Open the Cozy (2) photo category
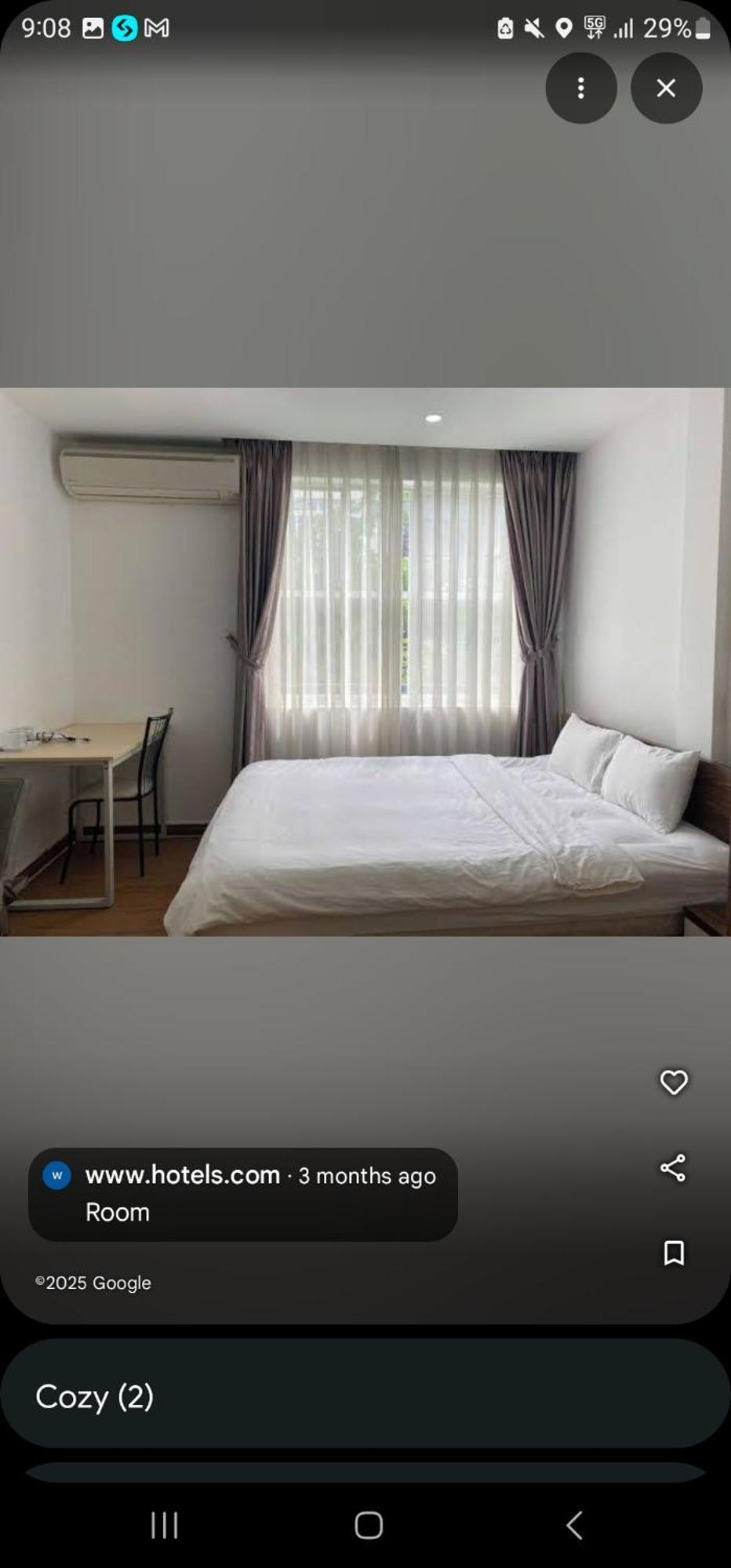731x1568 pixels. [x=365, y=1396]
